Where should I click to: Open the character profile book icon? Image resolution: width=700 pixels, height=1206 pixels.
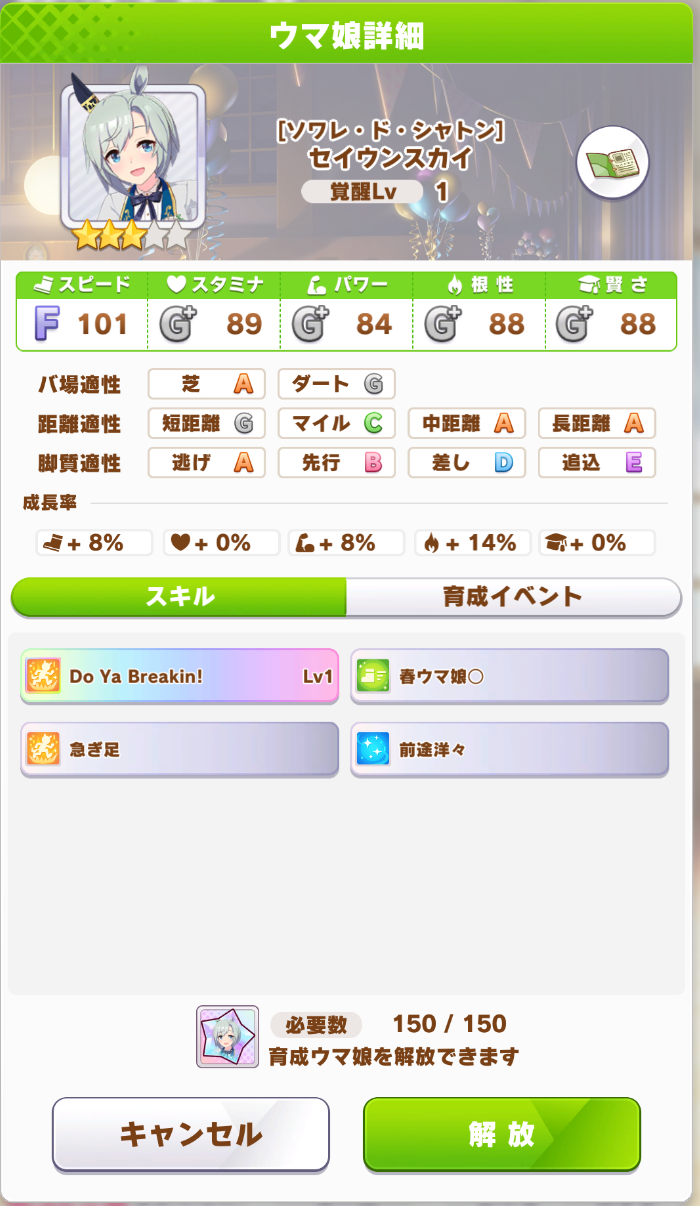[613, 165]
